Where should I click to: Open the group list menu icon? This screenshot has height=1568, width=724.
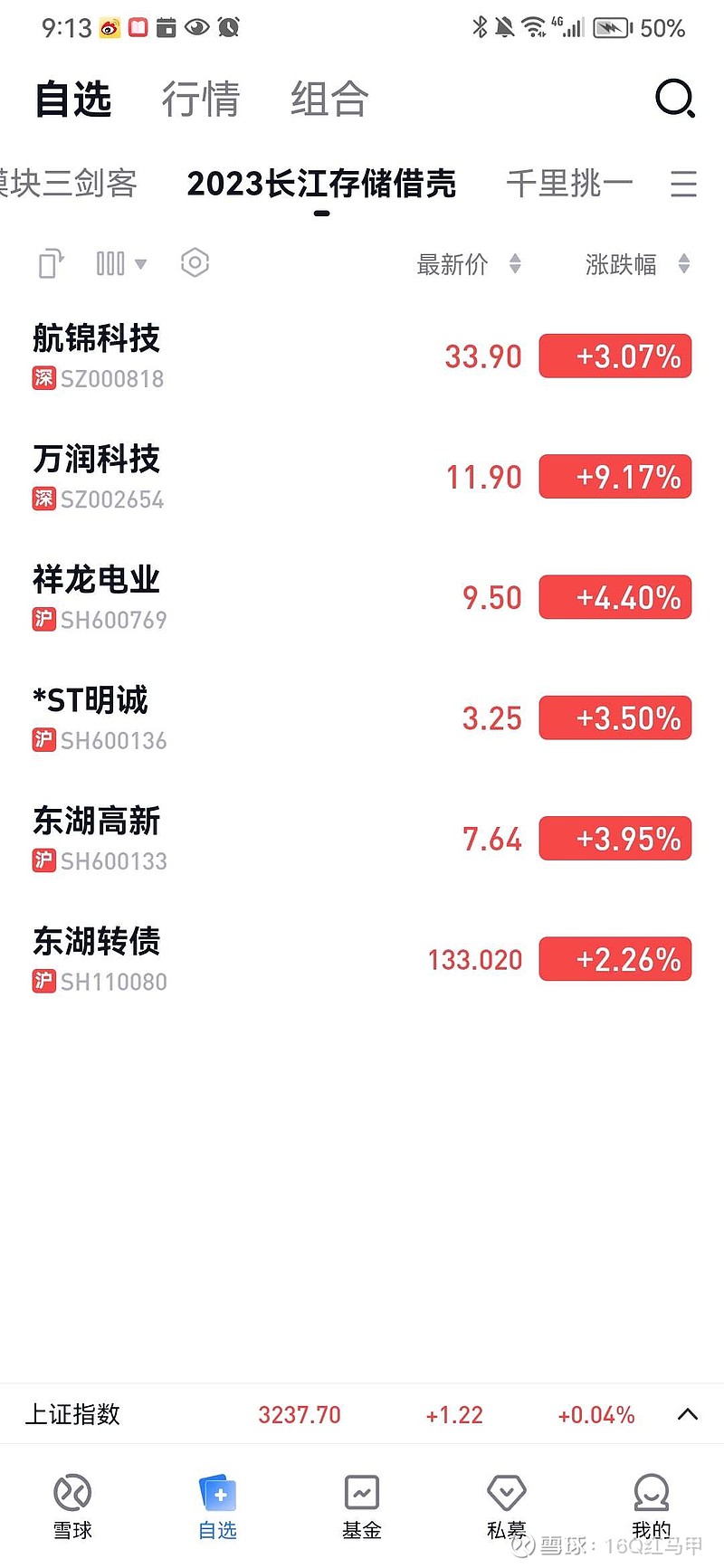pos(683,184)
